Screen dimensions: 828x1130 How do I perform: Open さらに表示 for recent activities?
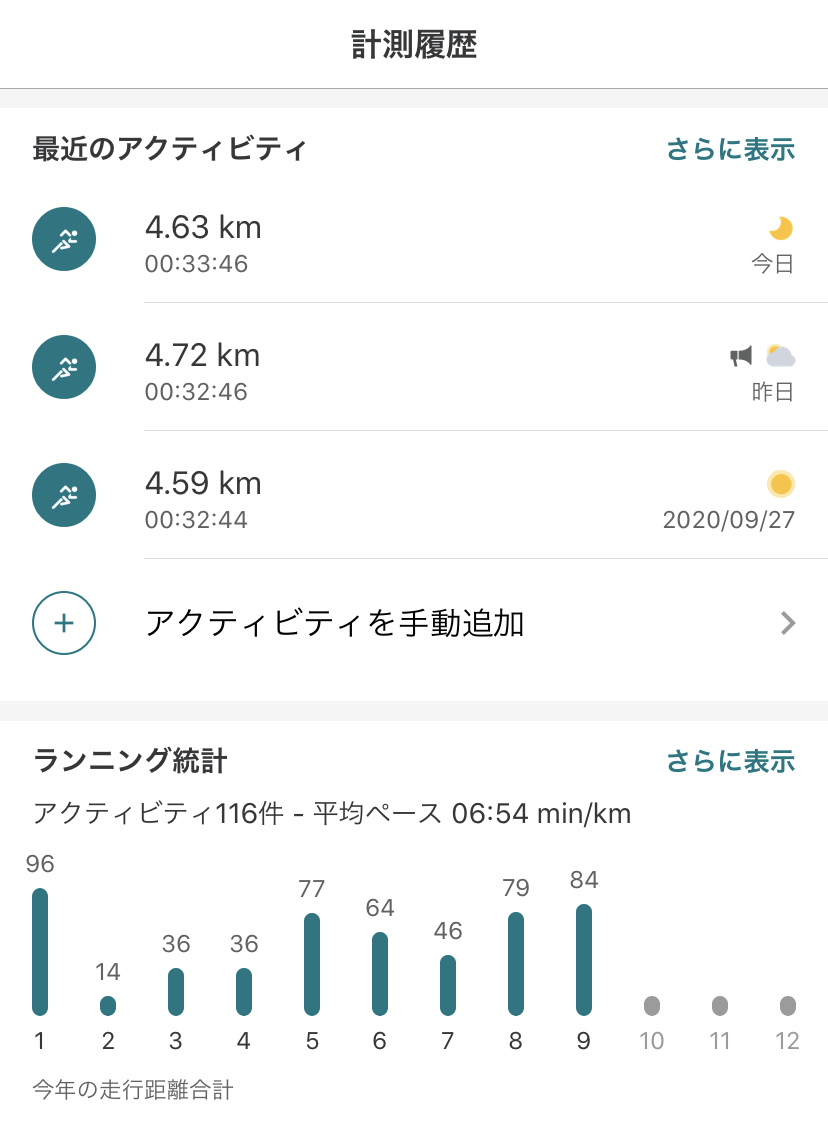point(730,150)
